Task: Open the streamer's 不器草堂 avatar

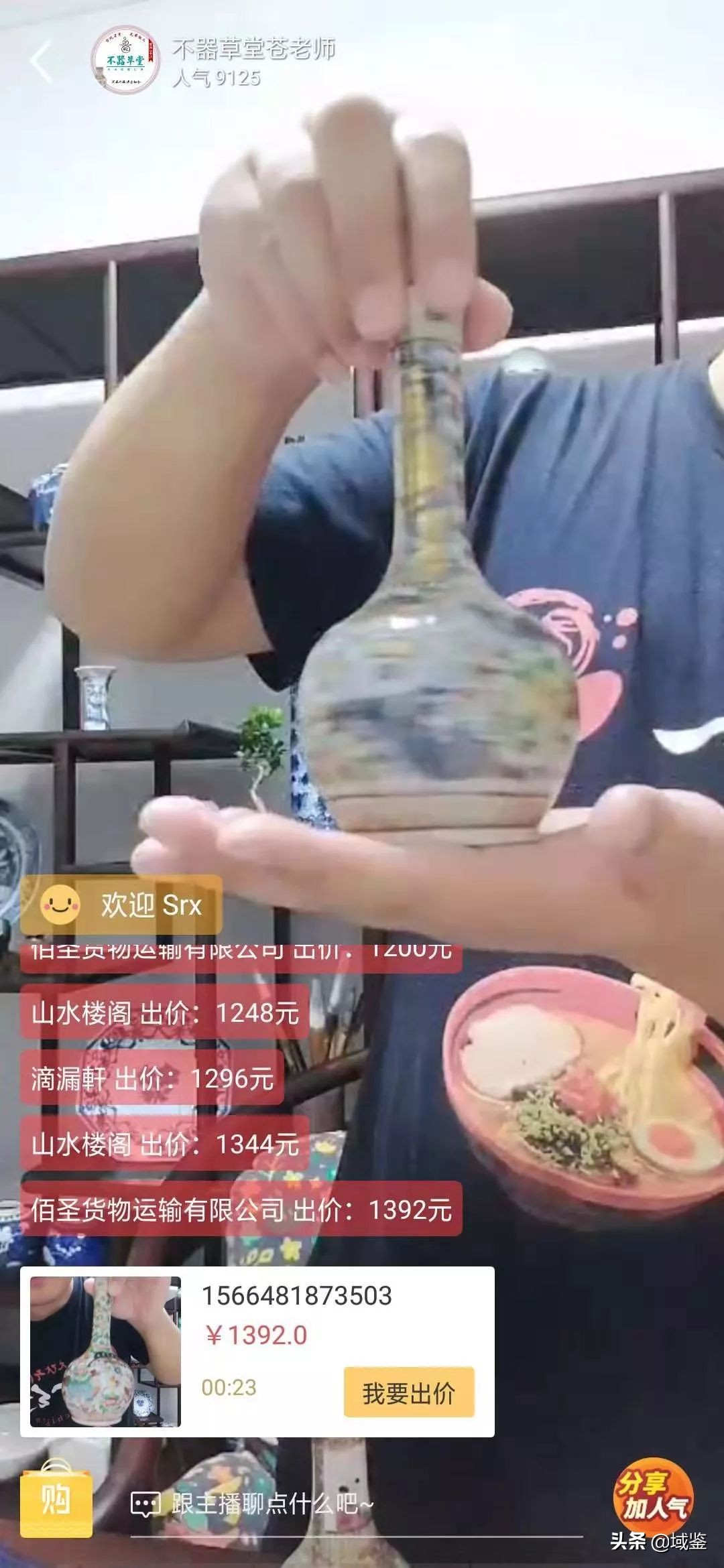Action: click(124, 62)
